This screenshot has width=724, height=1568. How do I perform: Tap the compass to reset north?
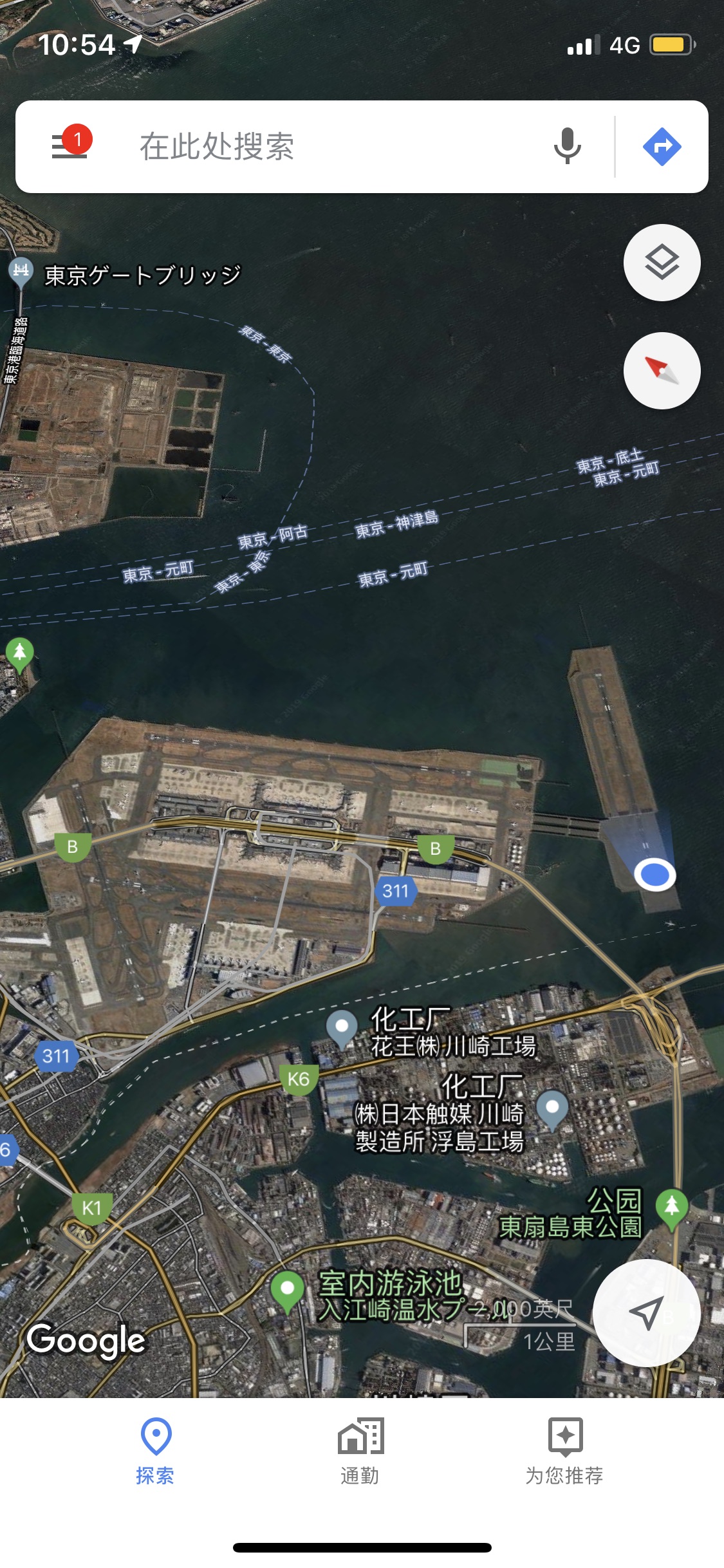(662, 371)
